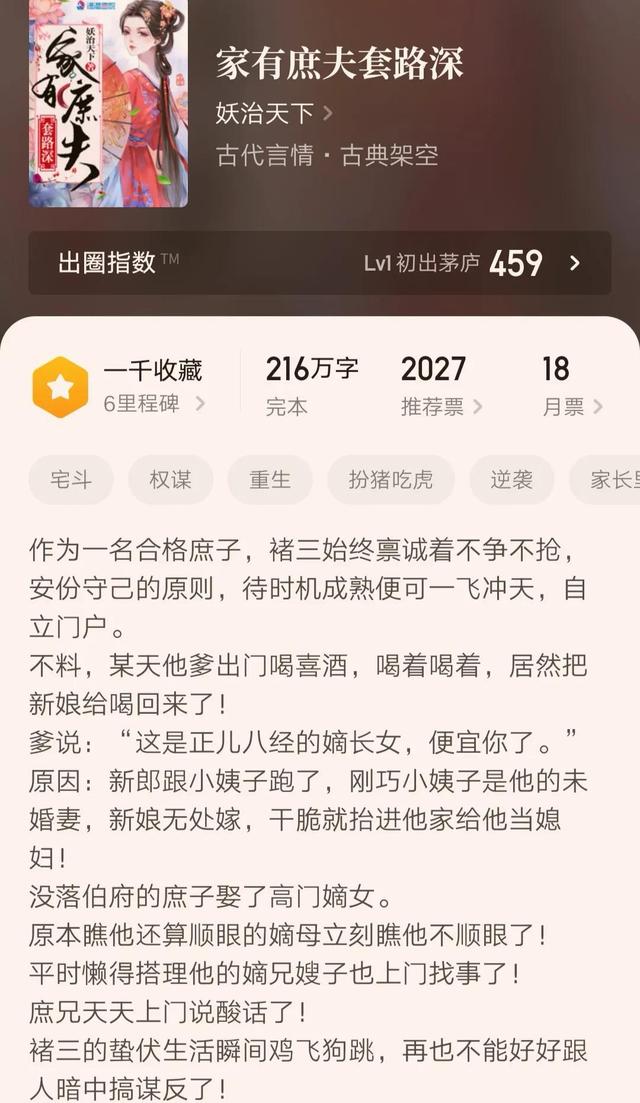Viewport: 640px width, 1103px height.
Task: Tap the 重生 tag chip
Action: [270, 480]
